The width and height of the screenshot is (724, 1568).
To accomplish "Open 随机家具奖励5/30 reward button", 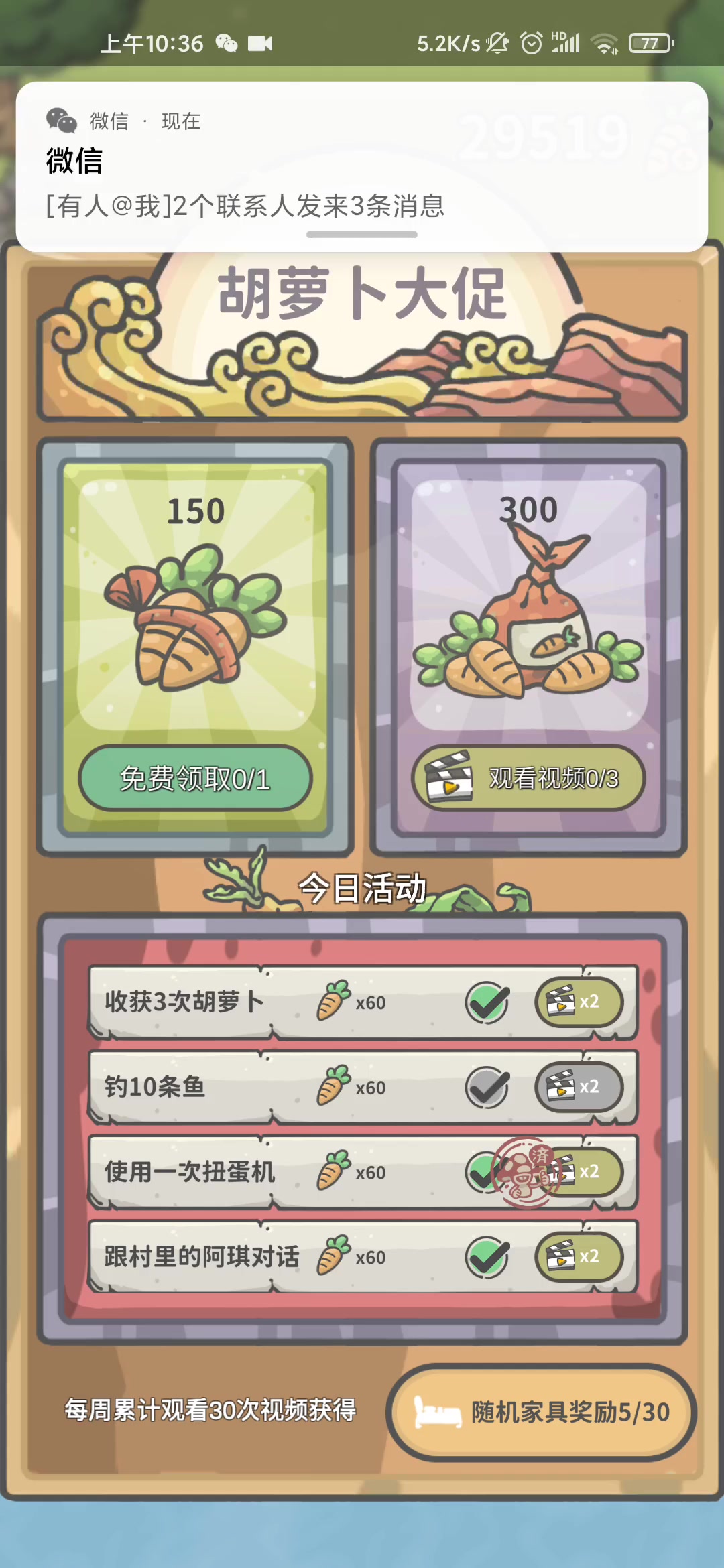I will point(542,1412).
